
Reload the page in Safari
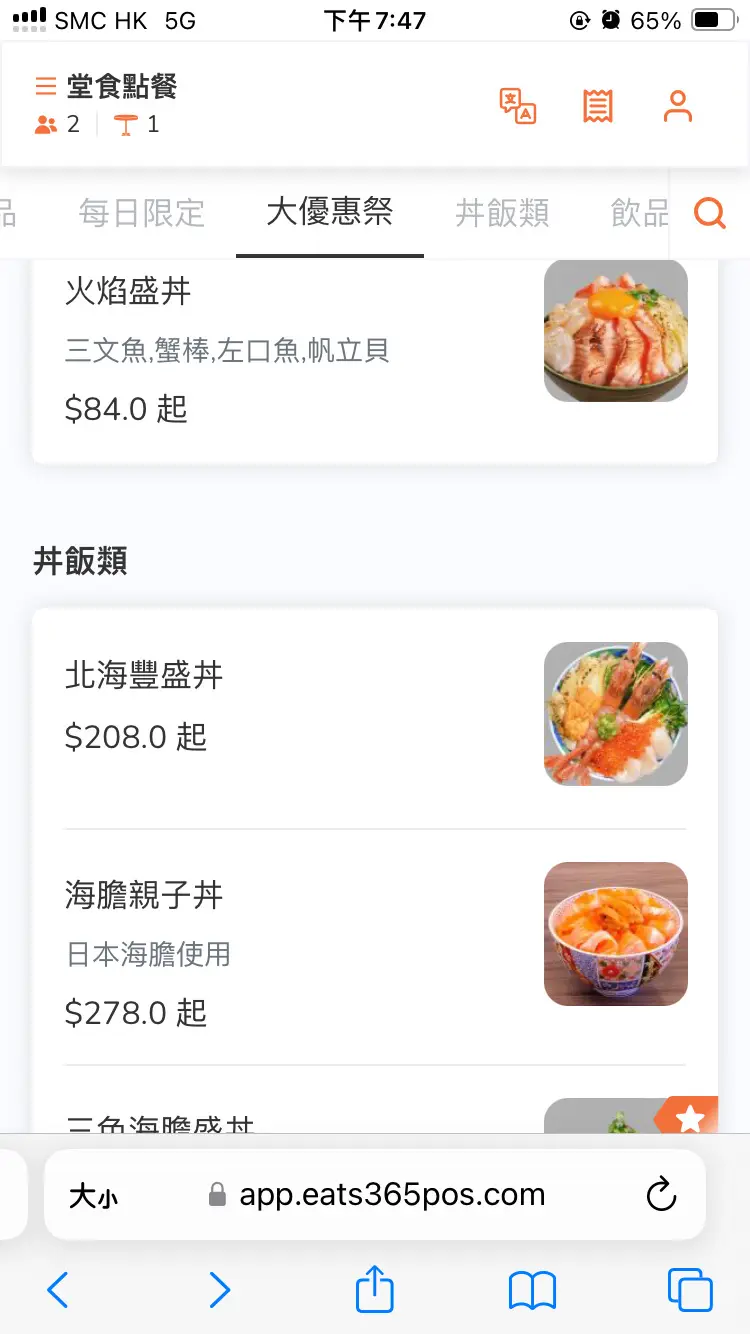pos(662,1195)
